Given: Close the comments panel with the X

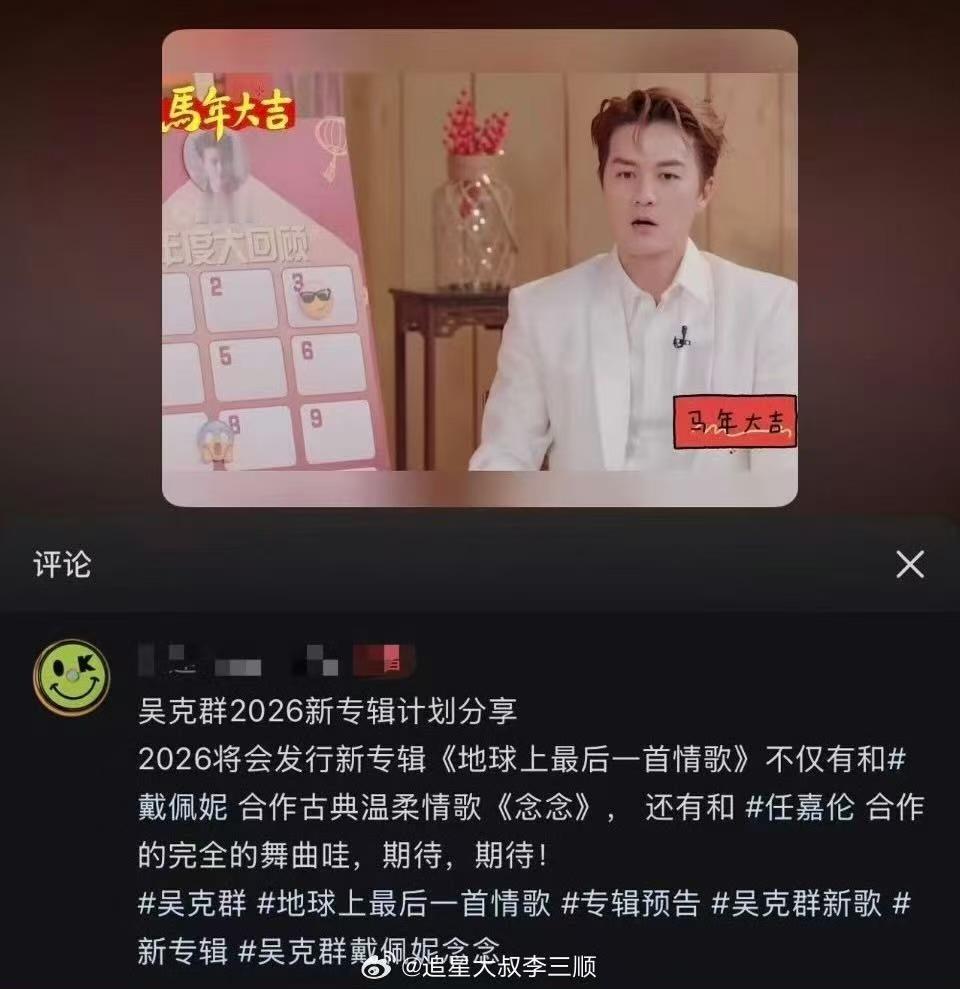Looking at the screenshot, I should point(911,565).
